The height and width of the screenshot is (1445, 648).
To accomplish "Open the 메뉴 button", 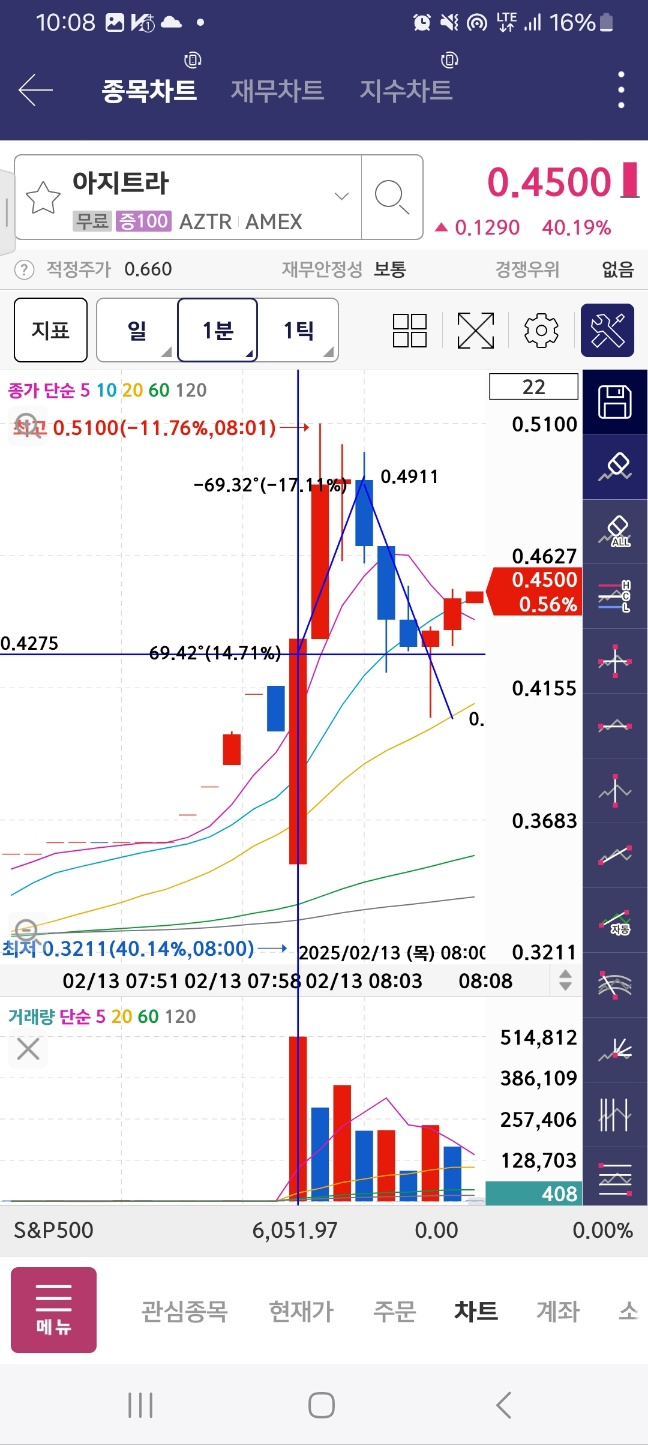I will click(54, 1310).
